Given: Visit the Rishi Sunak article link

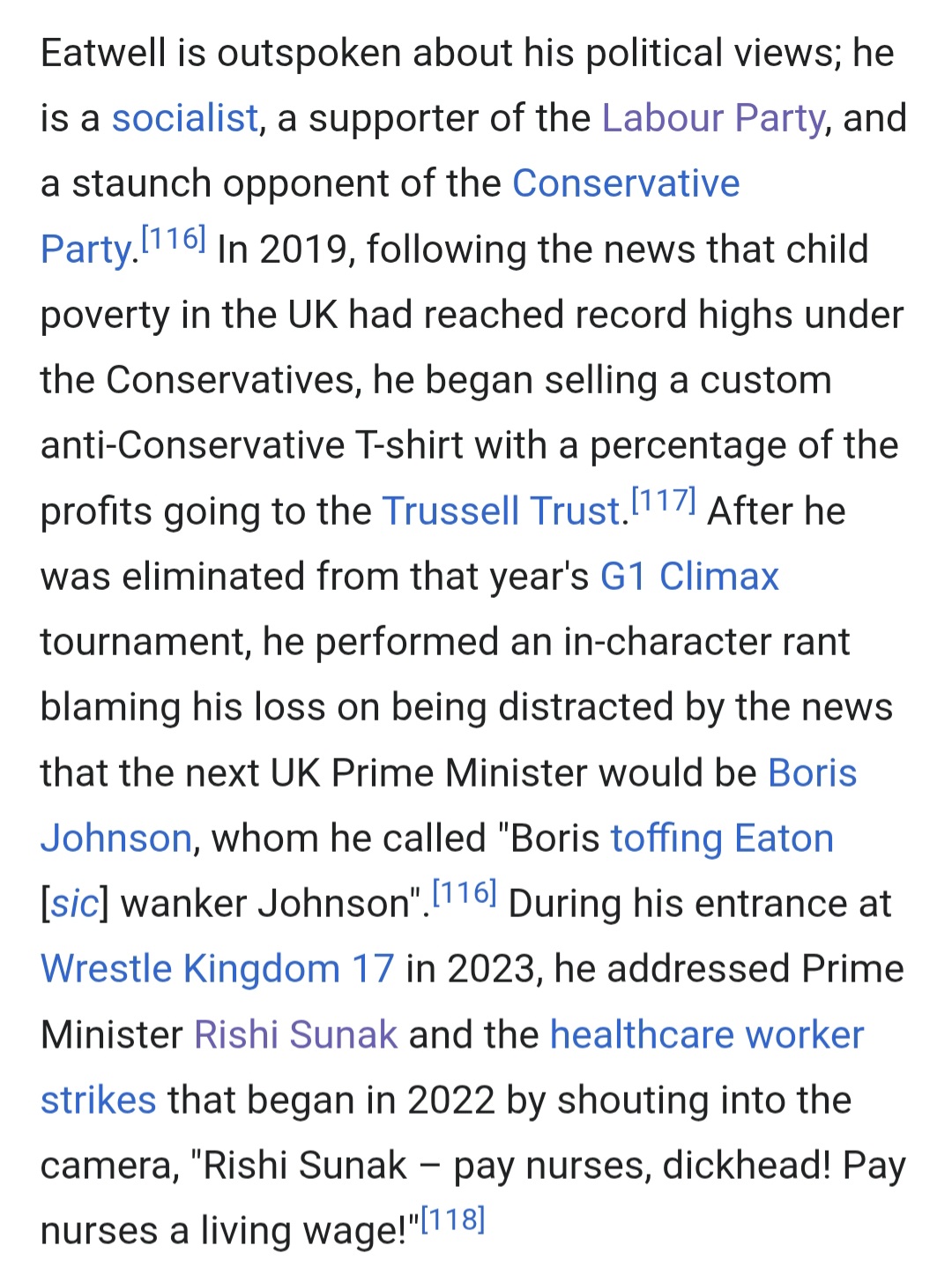Looking at the screenshot, I should pyautogui.click(x=295, y=1035).
